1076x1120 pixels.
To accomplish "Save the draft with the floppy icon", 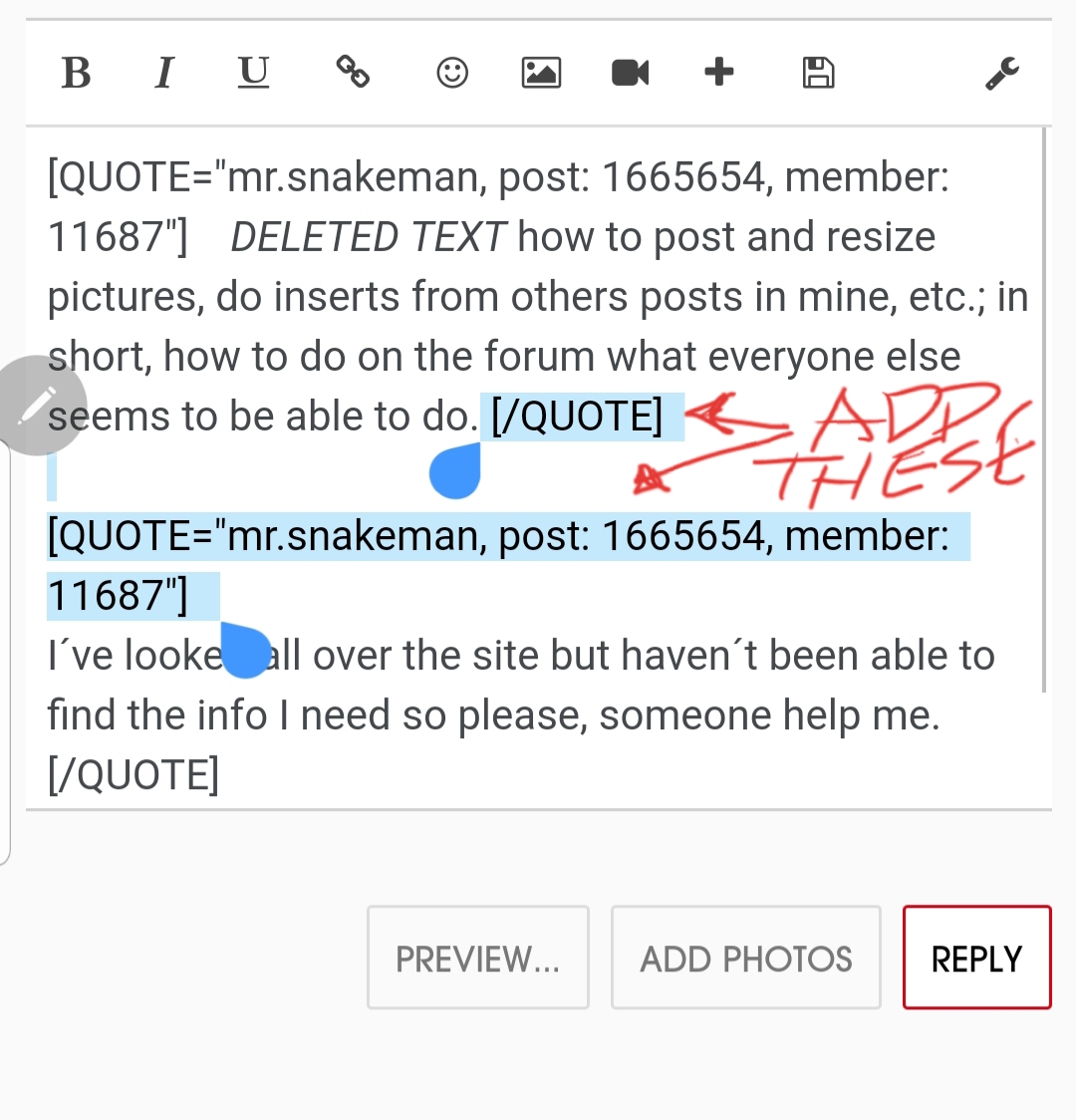I will coord(818,73).
